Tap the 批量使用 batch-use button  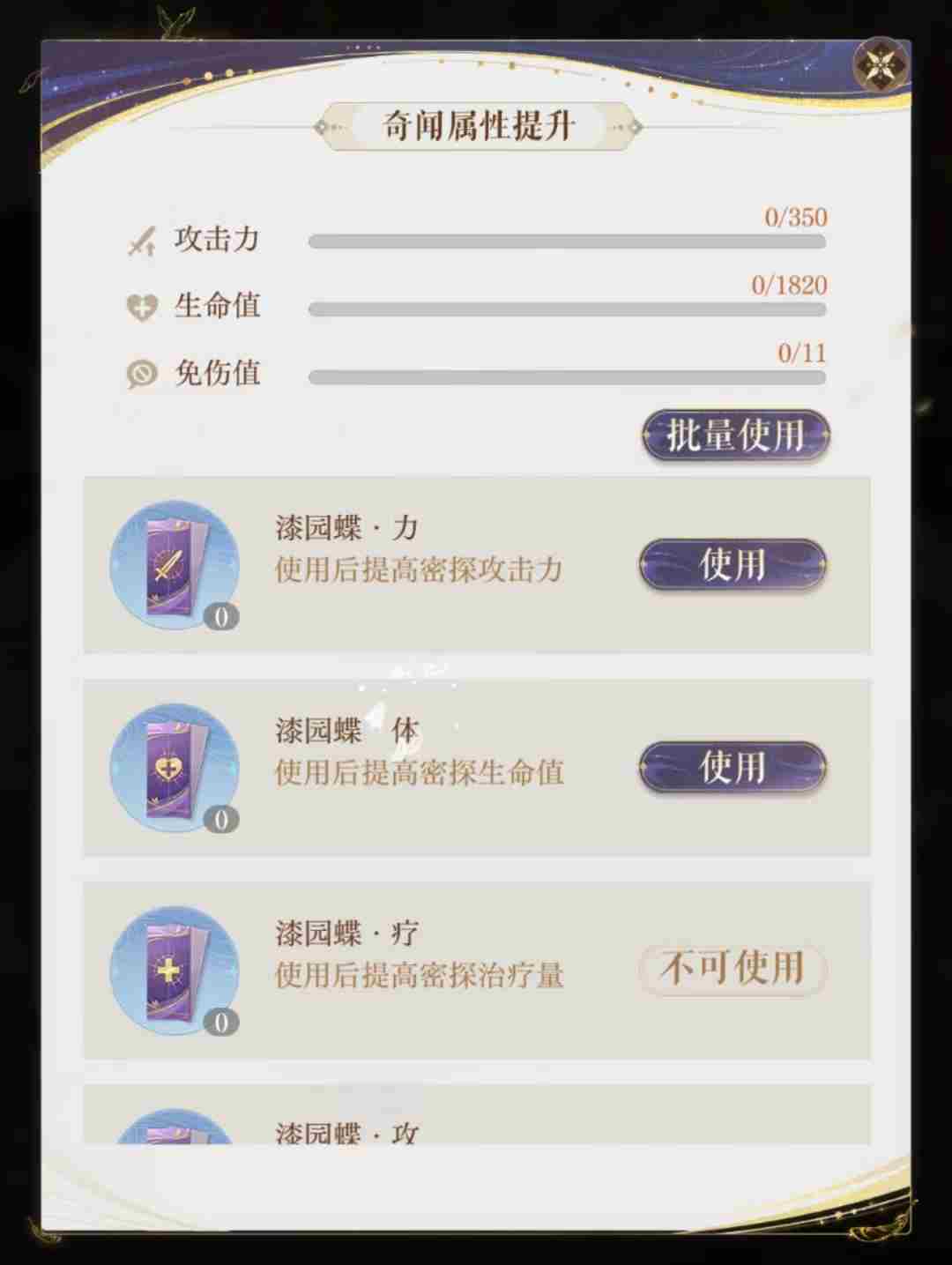point(735,435)
